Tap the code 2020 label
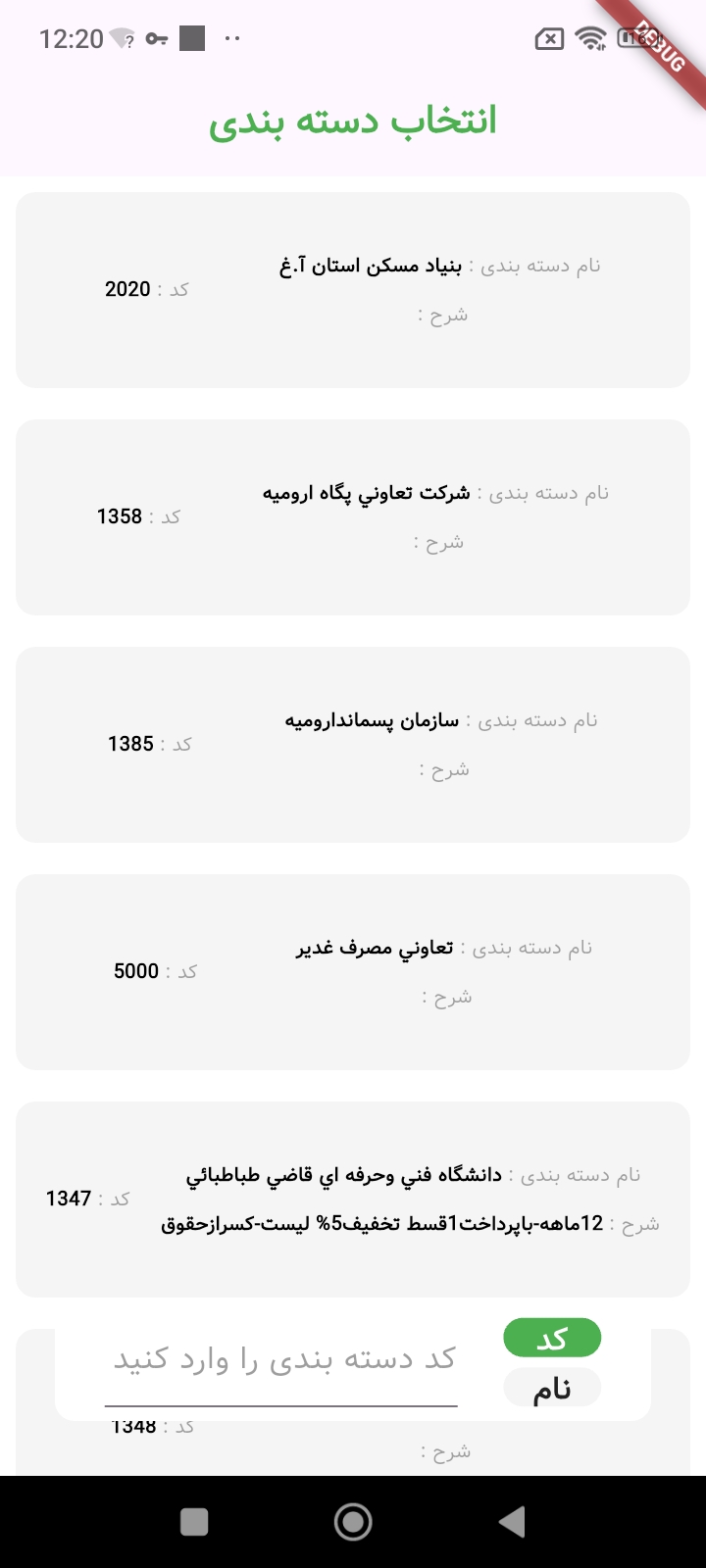 (128, 289)
